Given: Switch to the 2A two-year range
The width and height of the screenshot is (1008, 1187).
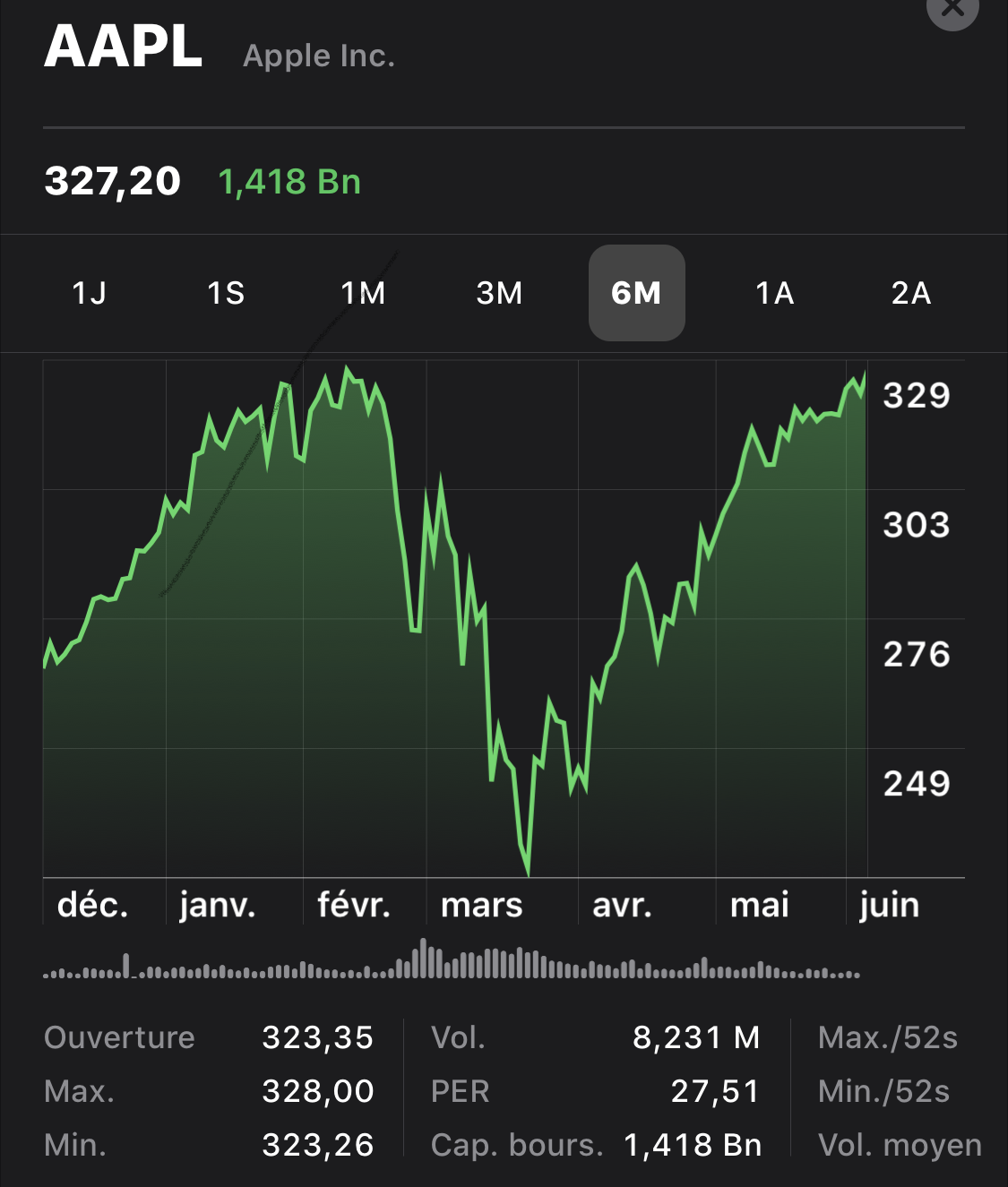Looking at the screenshot, I should [909, 293].
